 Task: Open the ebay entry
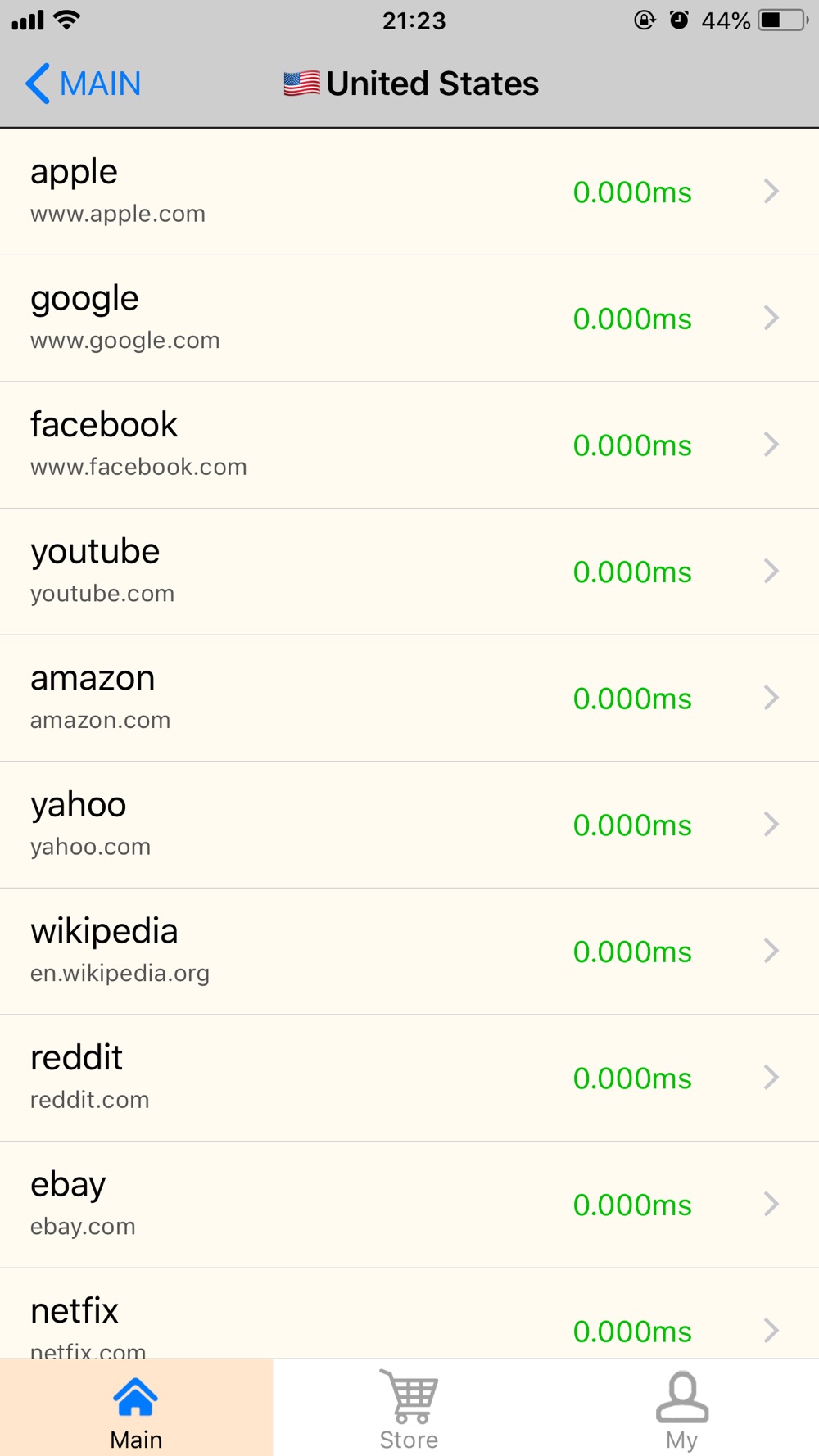[409, 1205]
